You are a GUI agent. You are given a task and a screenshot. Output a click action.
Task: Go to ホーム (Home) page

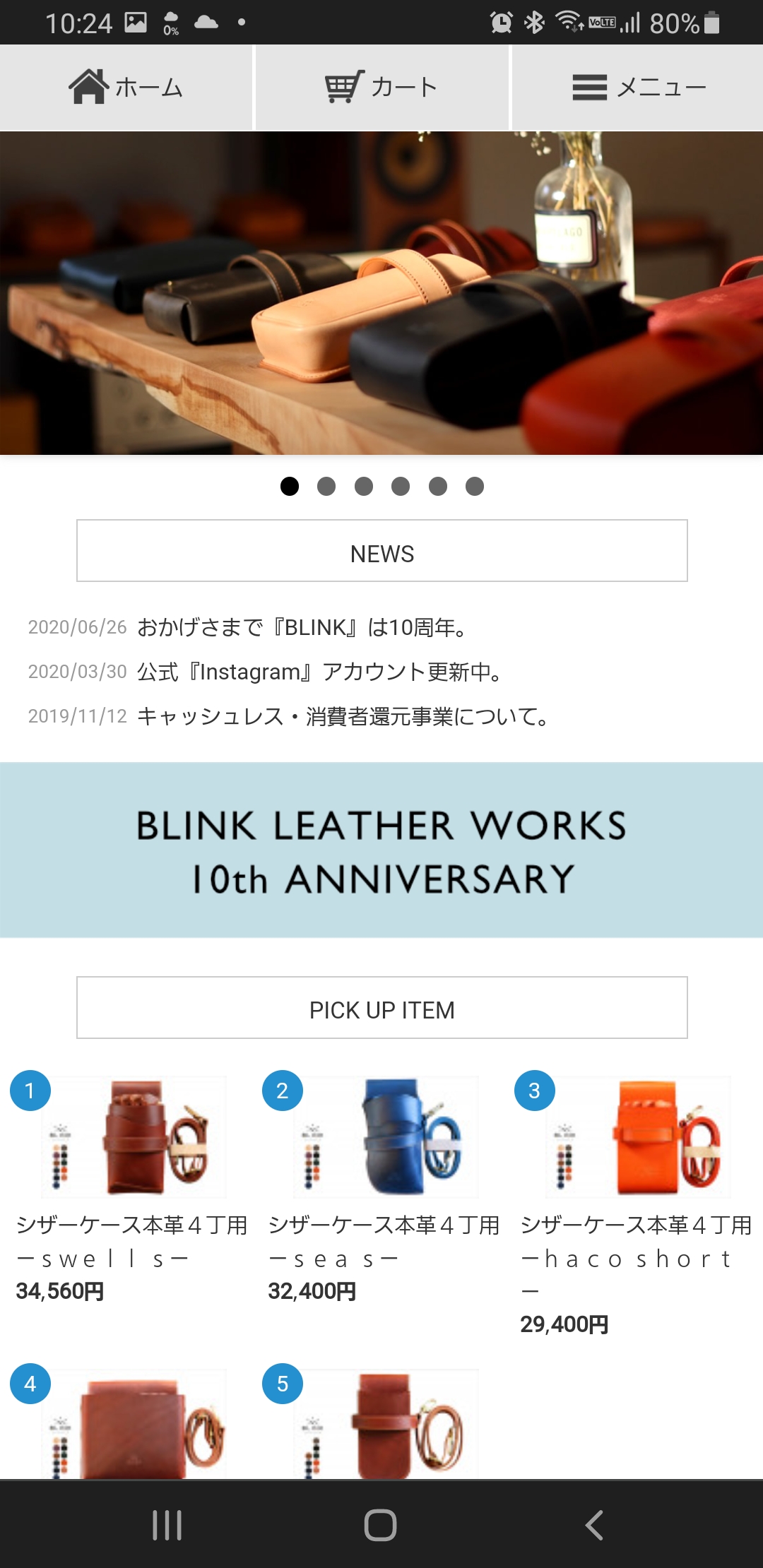coord(126,88)
